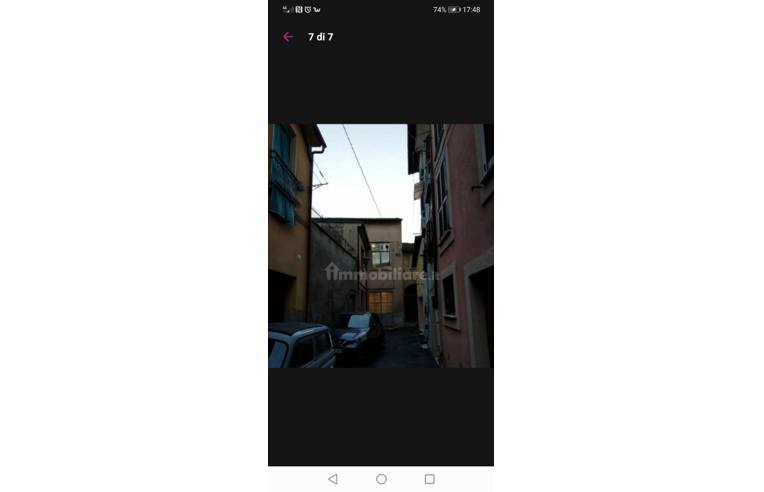This screenshot has width=764, height=492.
Task: Go back from the photo gallery
Action: pyautogui.click(x=288, y=37)
